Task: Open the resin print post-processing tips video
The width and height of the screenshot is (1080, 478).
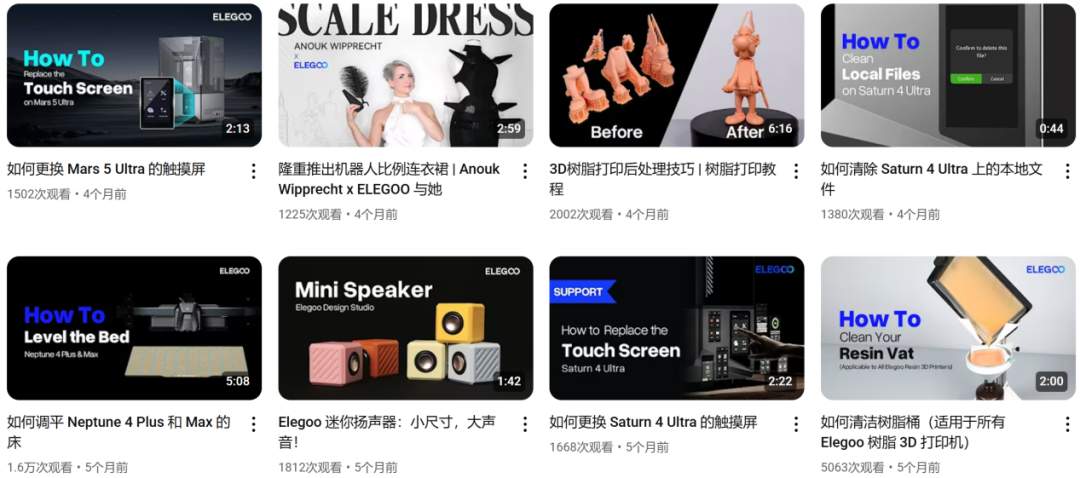Action: 676,75
